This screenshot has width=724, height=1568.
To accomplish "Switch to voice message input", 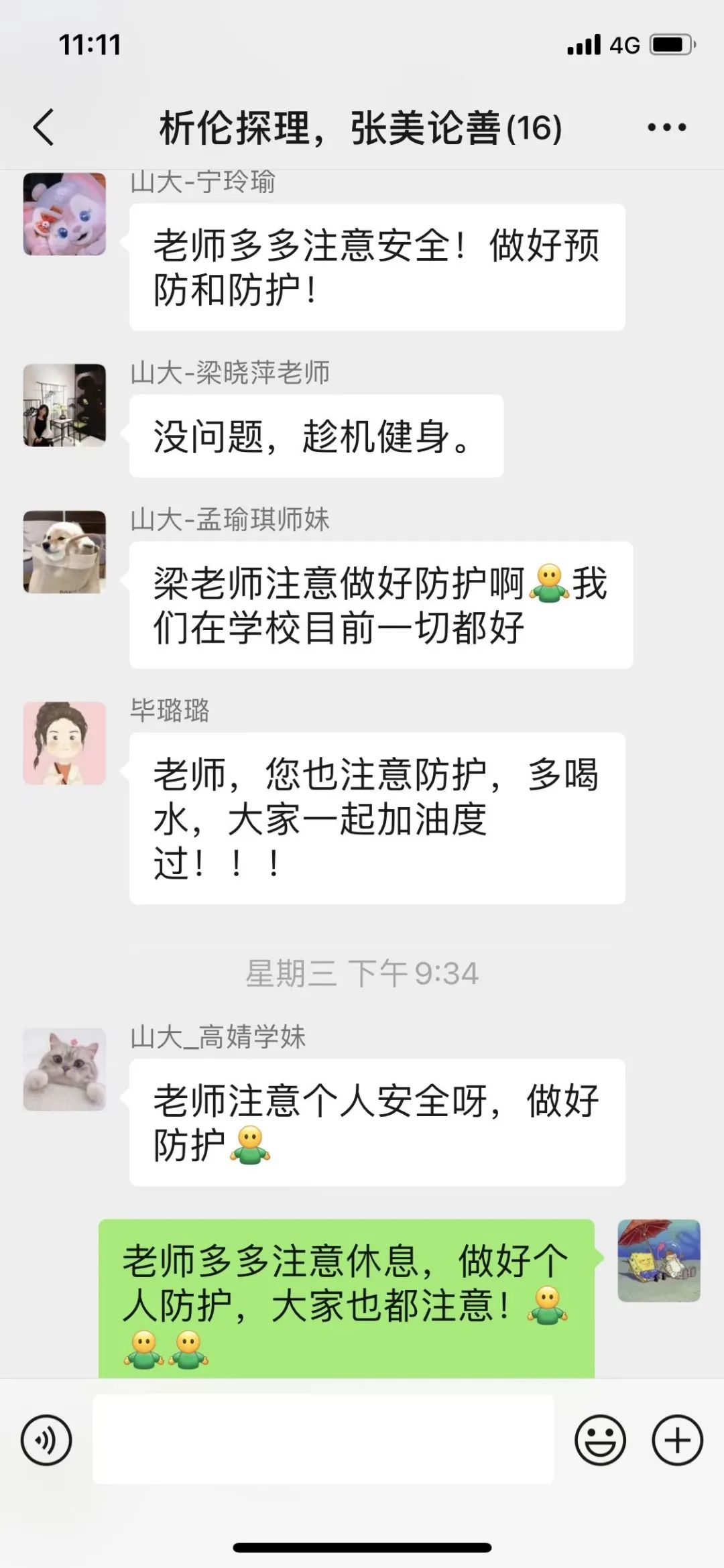I will click(46, 1440).
